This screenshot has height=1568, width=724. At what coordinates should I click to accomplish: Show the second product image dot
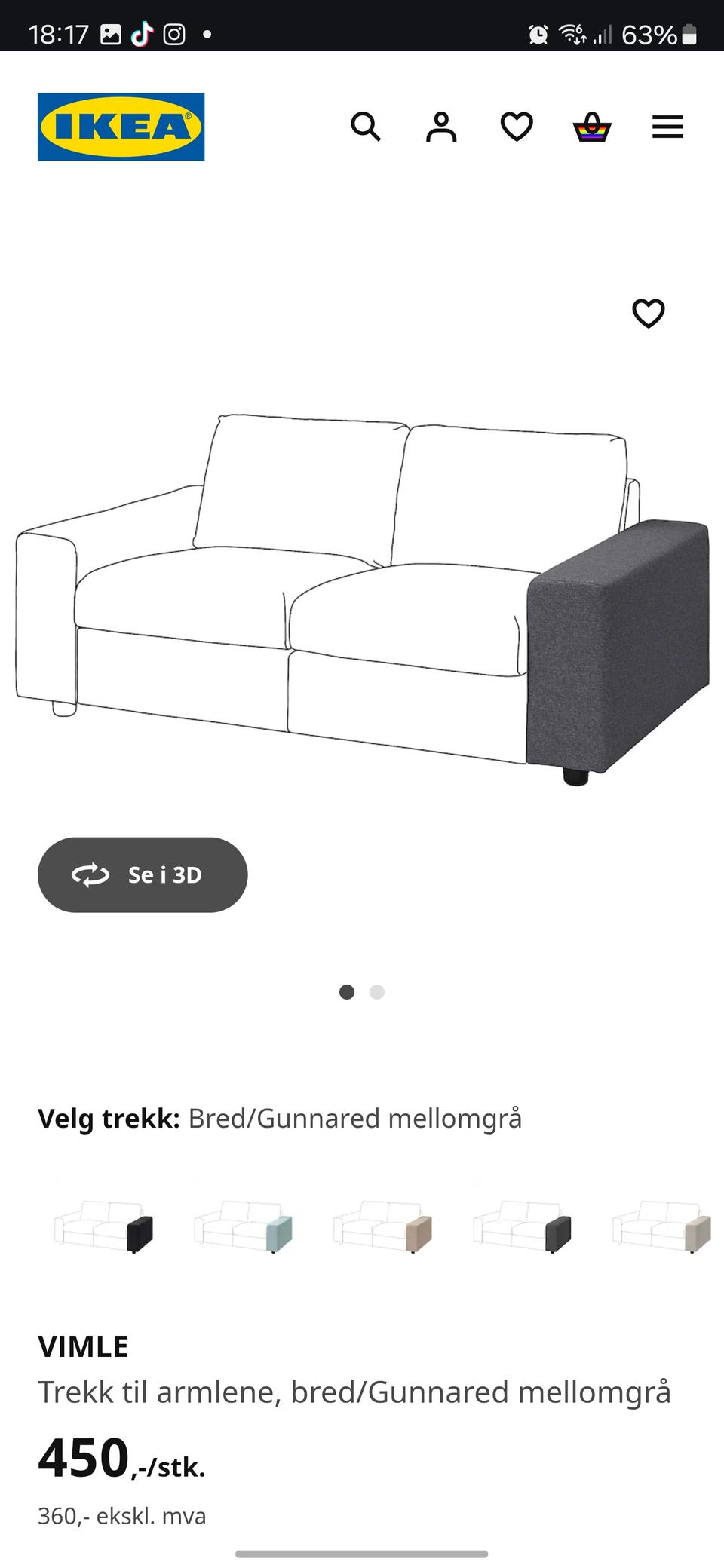pos(377,992)
